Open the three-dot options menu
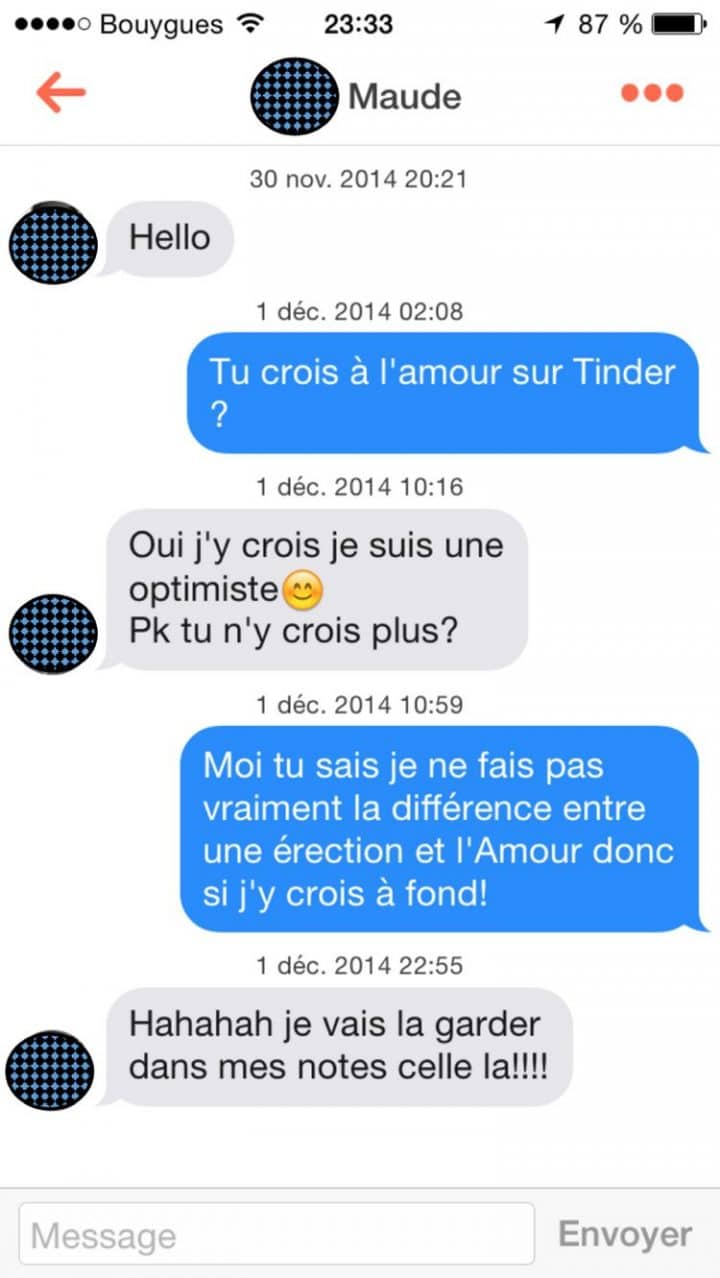This screenshot has width=720, height=1278. click(652, 91)
